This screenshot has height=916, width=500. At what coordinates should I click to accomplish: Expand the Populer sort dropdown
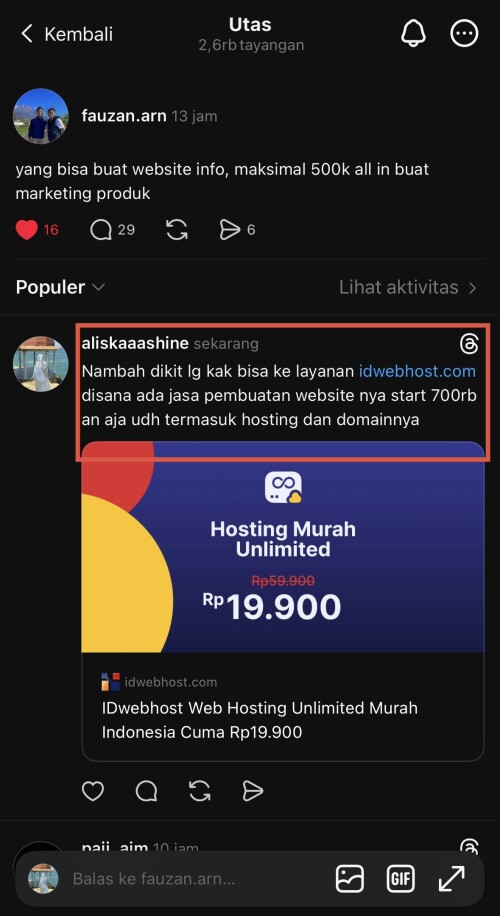pos(60,287)
